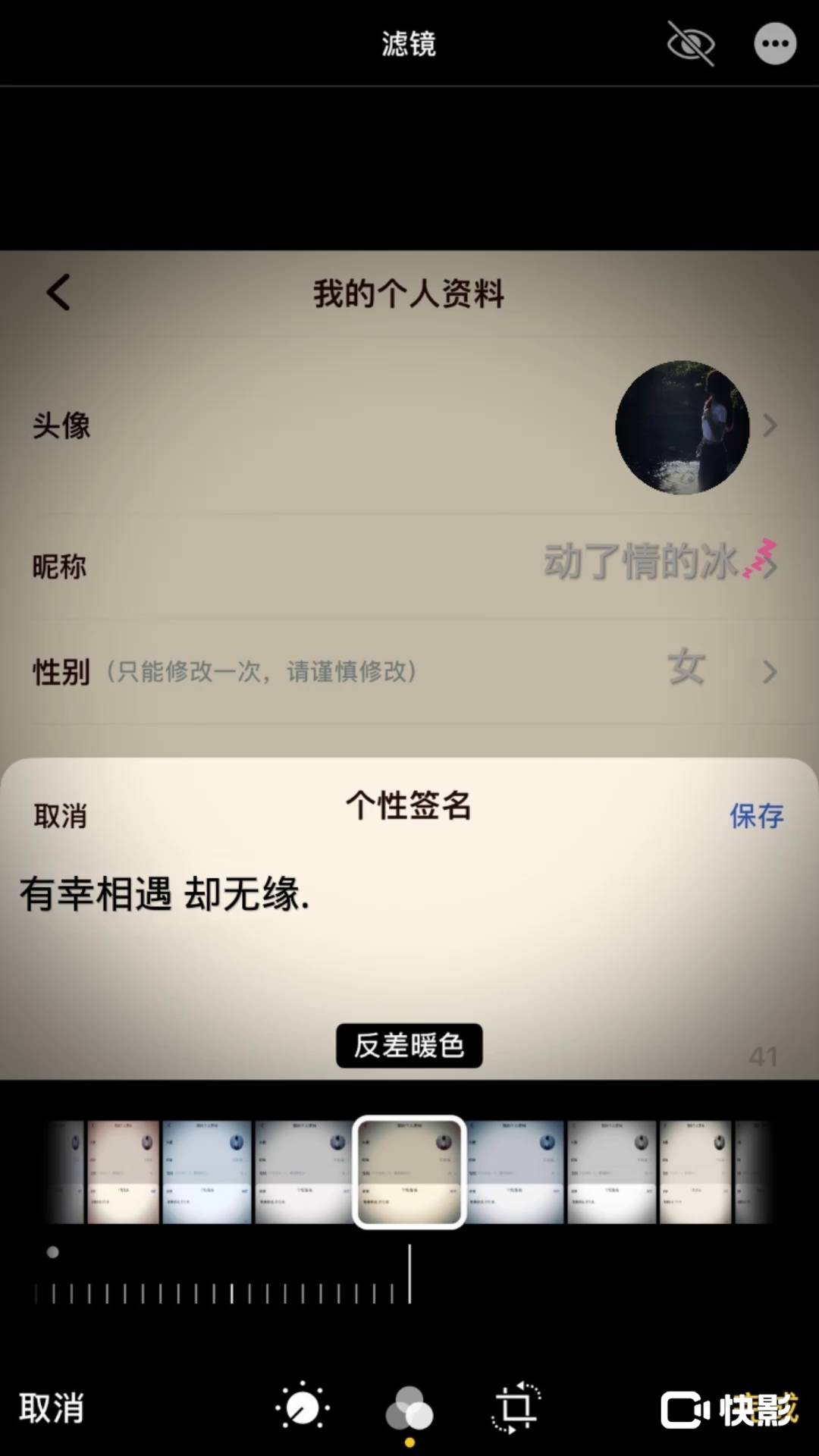Image resolution: width=819 pixels, height=1456 pixels.
Task: Switch to the light adjustment dial tool
Action: [x=303, y=1409]
